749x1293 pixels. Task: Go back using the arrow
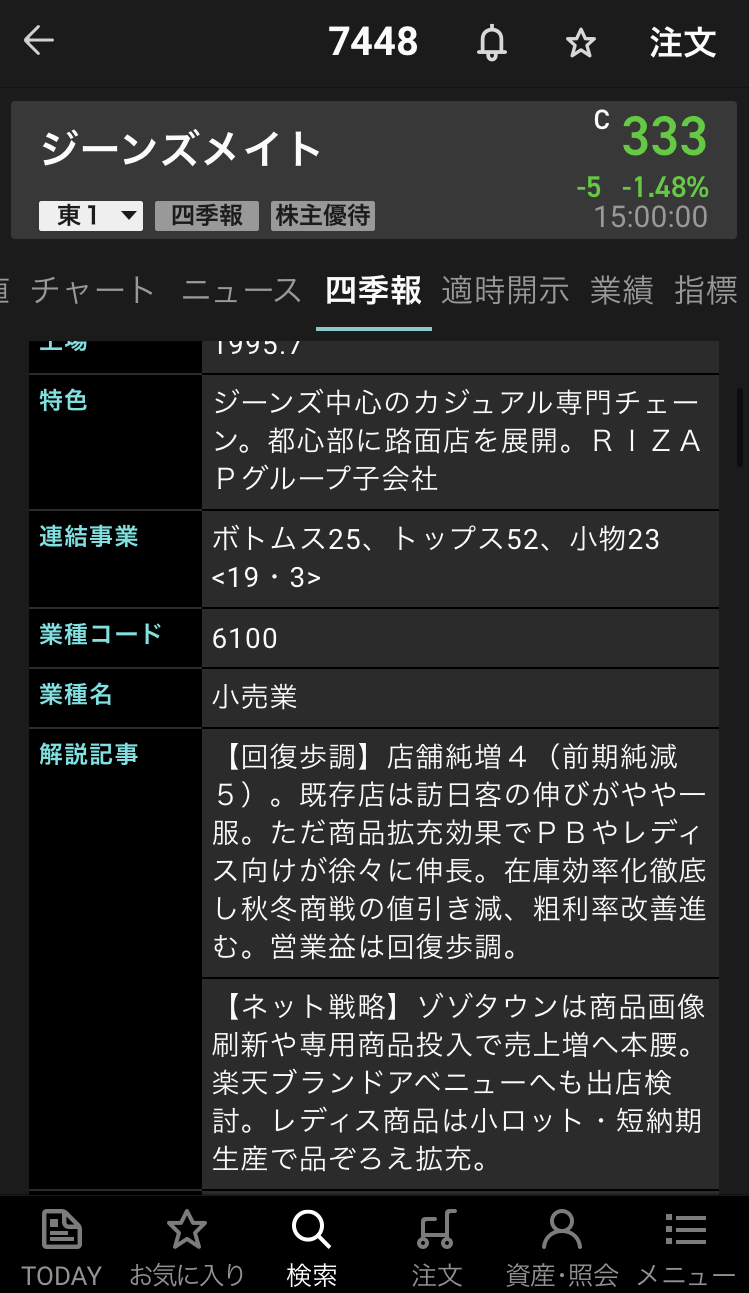point(39,42)
